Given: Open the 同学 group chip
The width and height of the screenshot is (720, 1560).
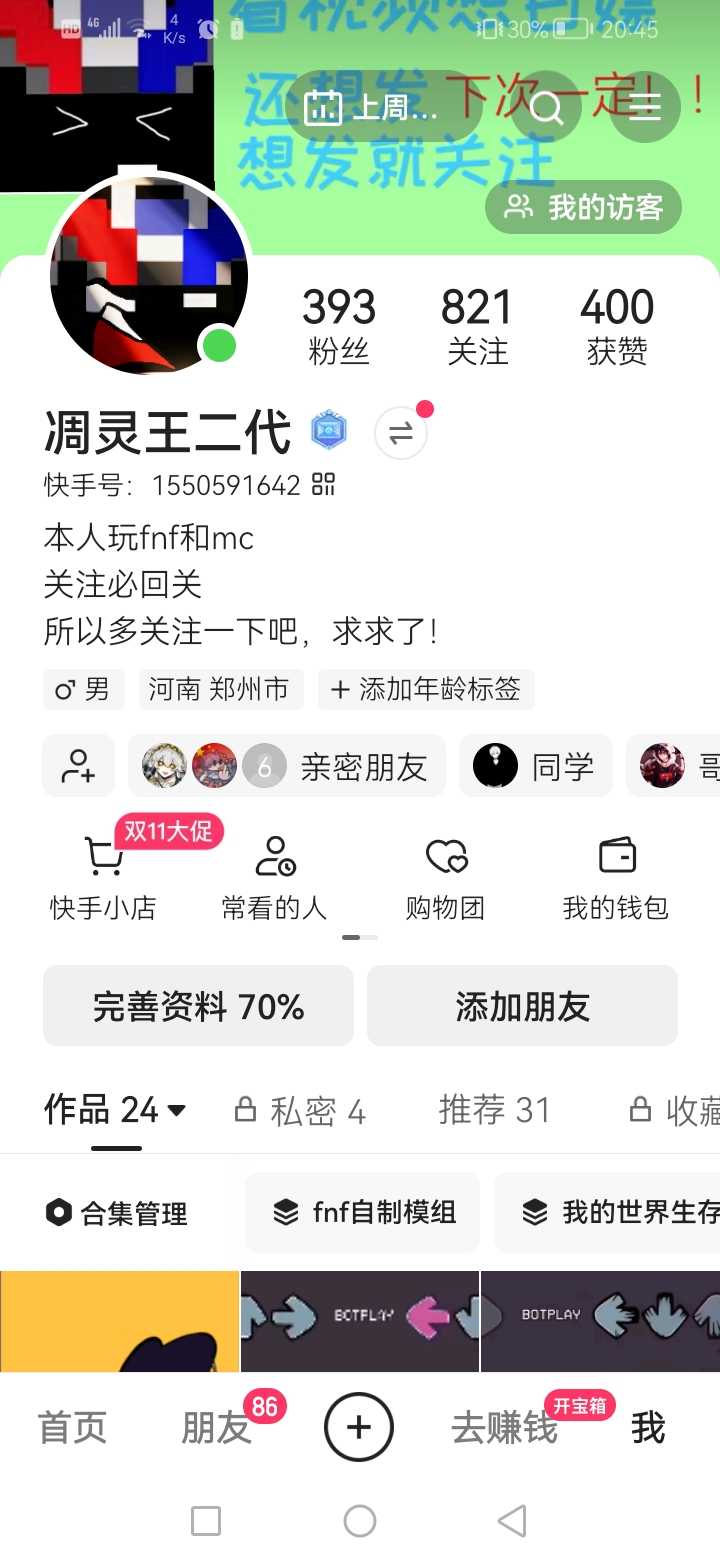Looking at the screenshot, I should tap(535, 767).
